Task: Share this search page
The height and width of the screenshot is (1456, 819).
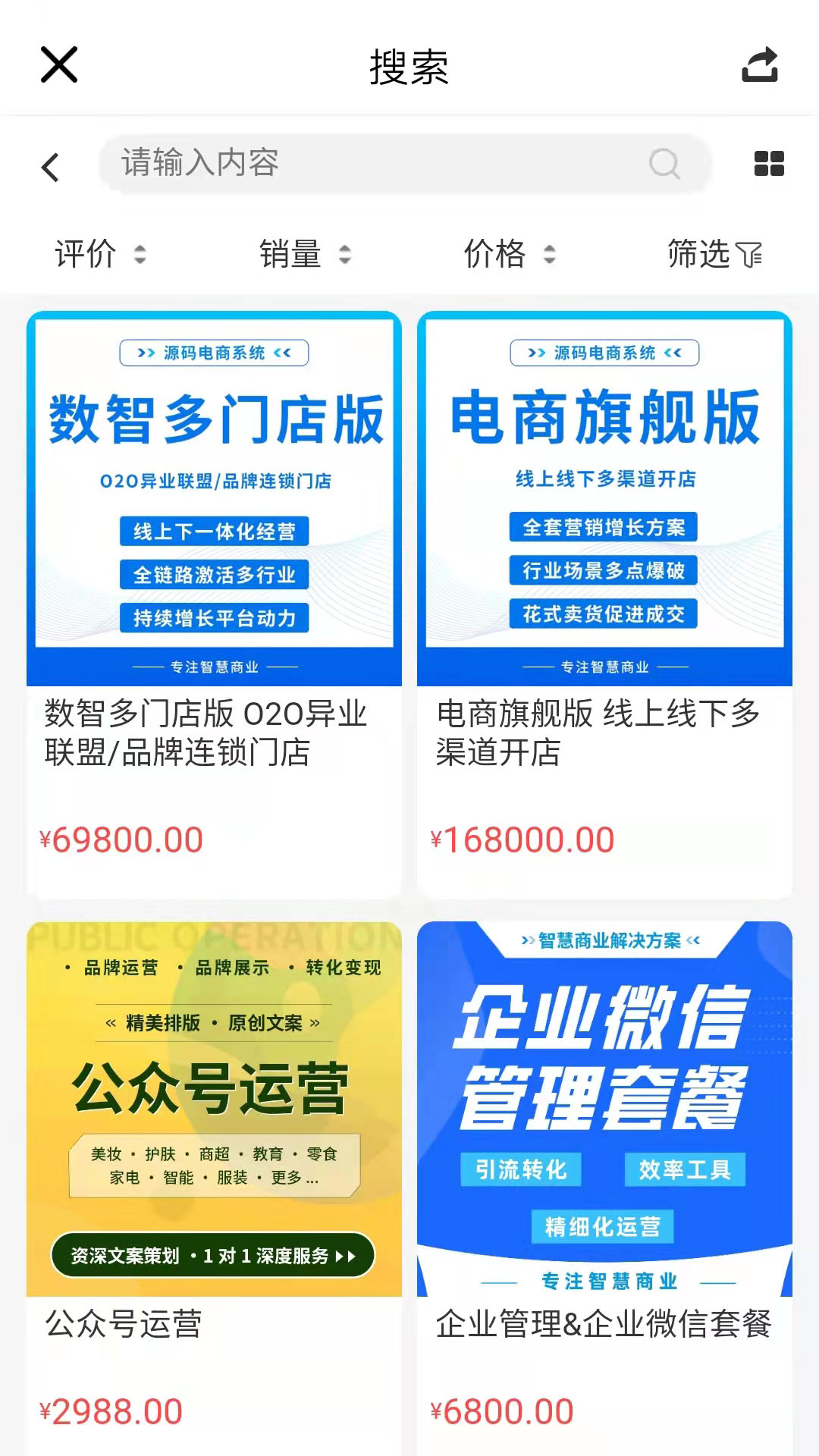Action: coord(759,65)
